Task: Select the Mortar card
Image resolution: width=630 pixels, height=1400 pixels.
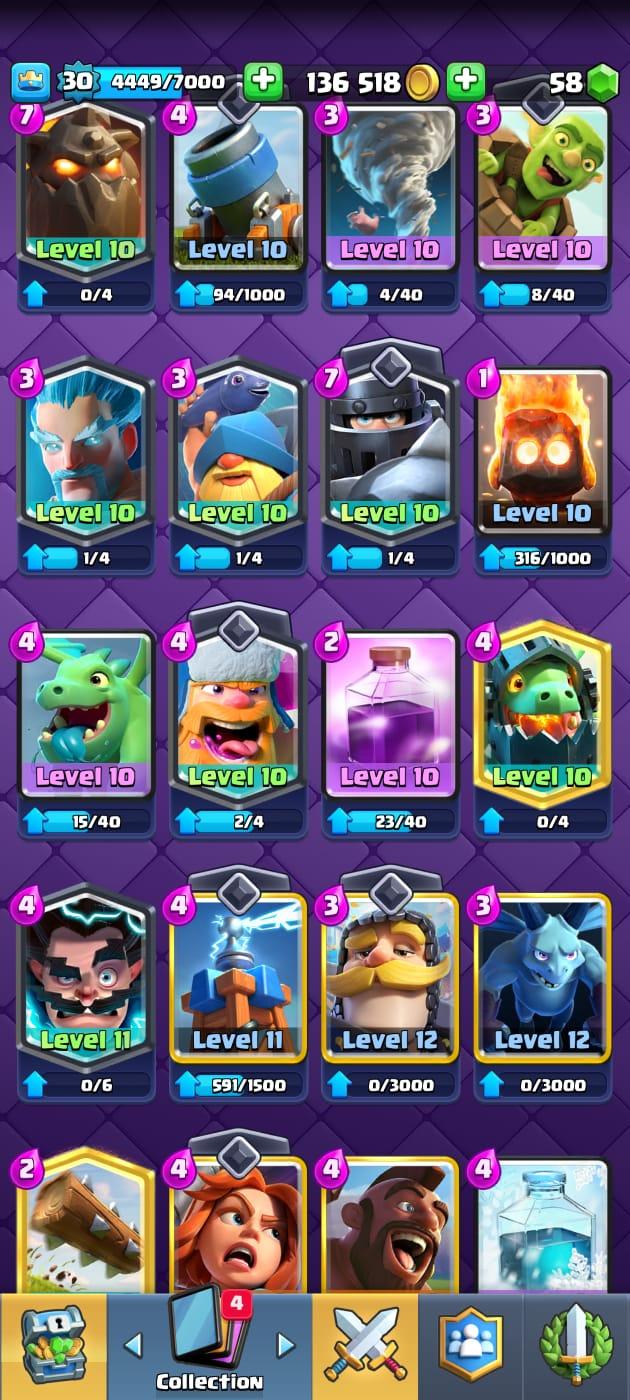Action: point(238,190)
